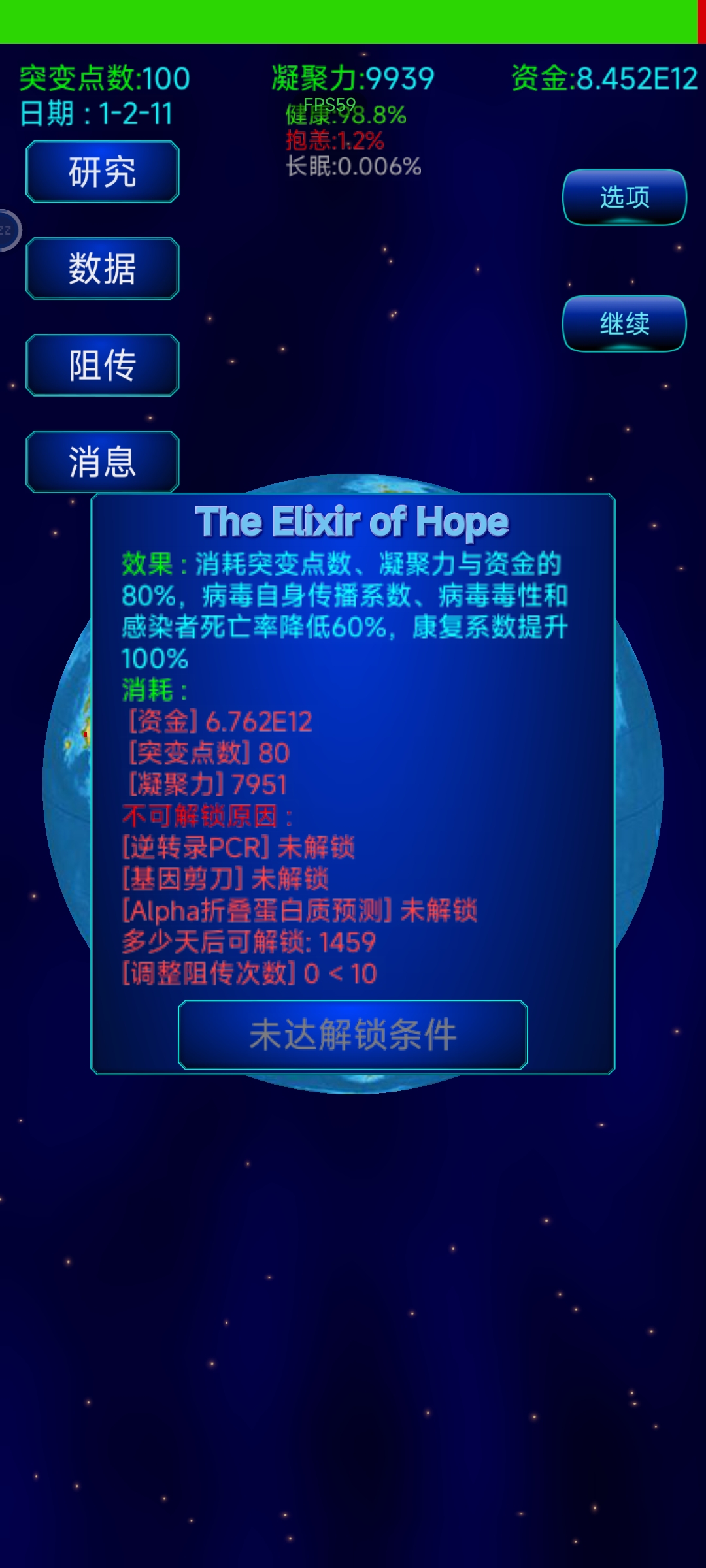Viewport: 706px width, 1568px height.
Task: Open the 消息 messages panel
Action: (103, 462)
